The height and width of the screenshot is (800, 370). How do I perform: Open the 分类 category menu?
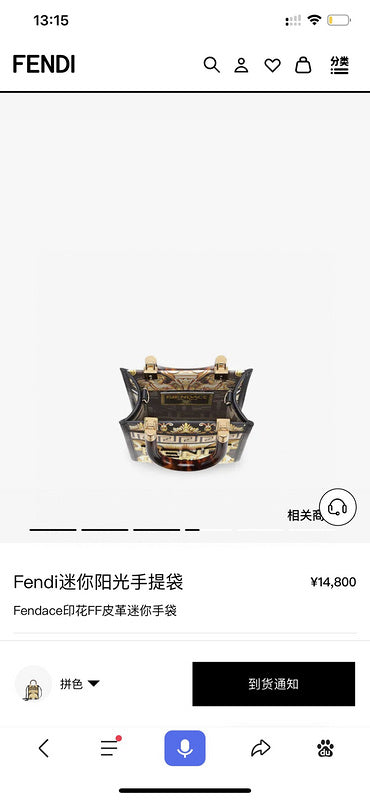click(x=339, y=65)
